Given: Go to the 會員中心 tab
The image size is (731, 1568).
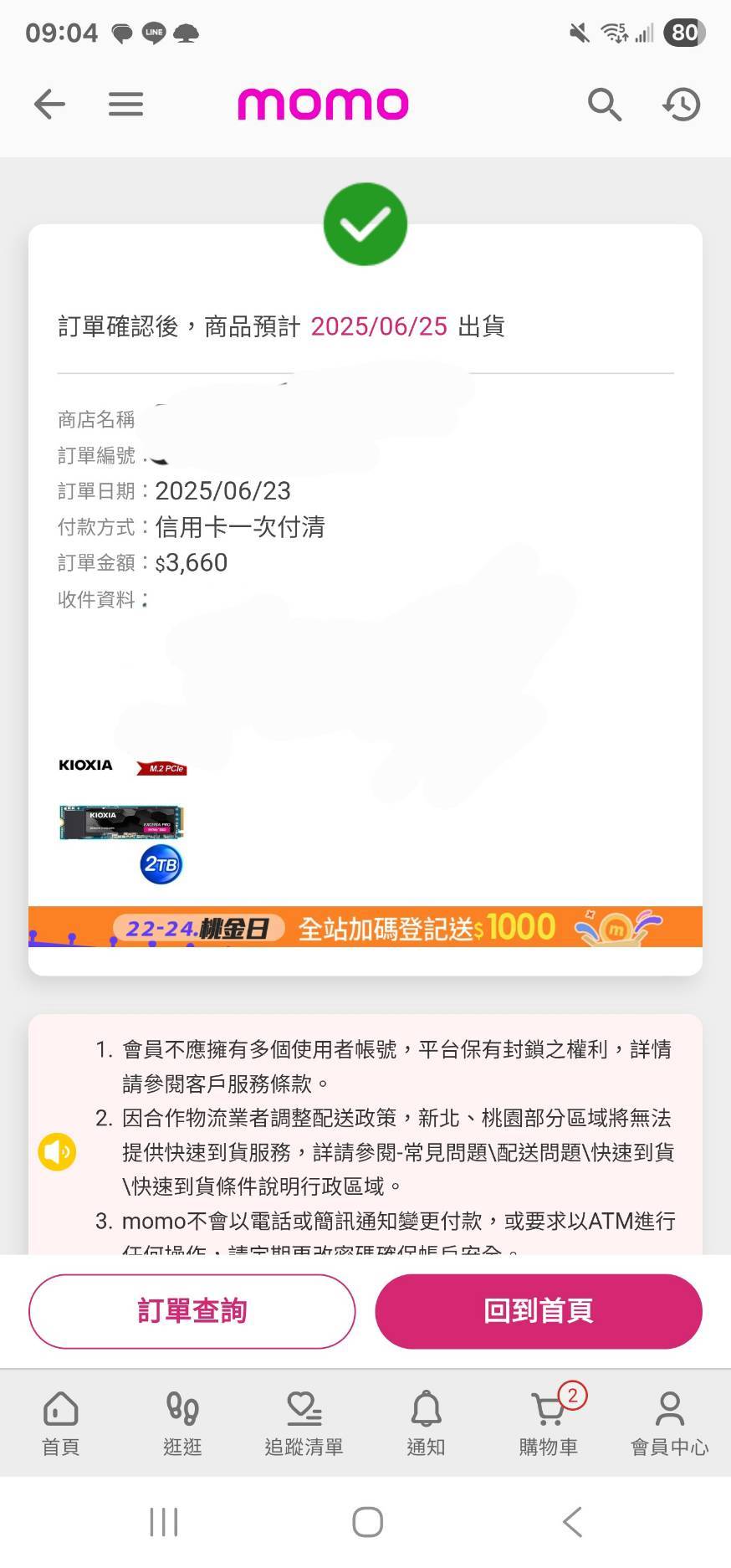Looking at the screenshot, I should pyautogui.click(x=669, y=1423).
